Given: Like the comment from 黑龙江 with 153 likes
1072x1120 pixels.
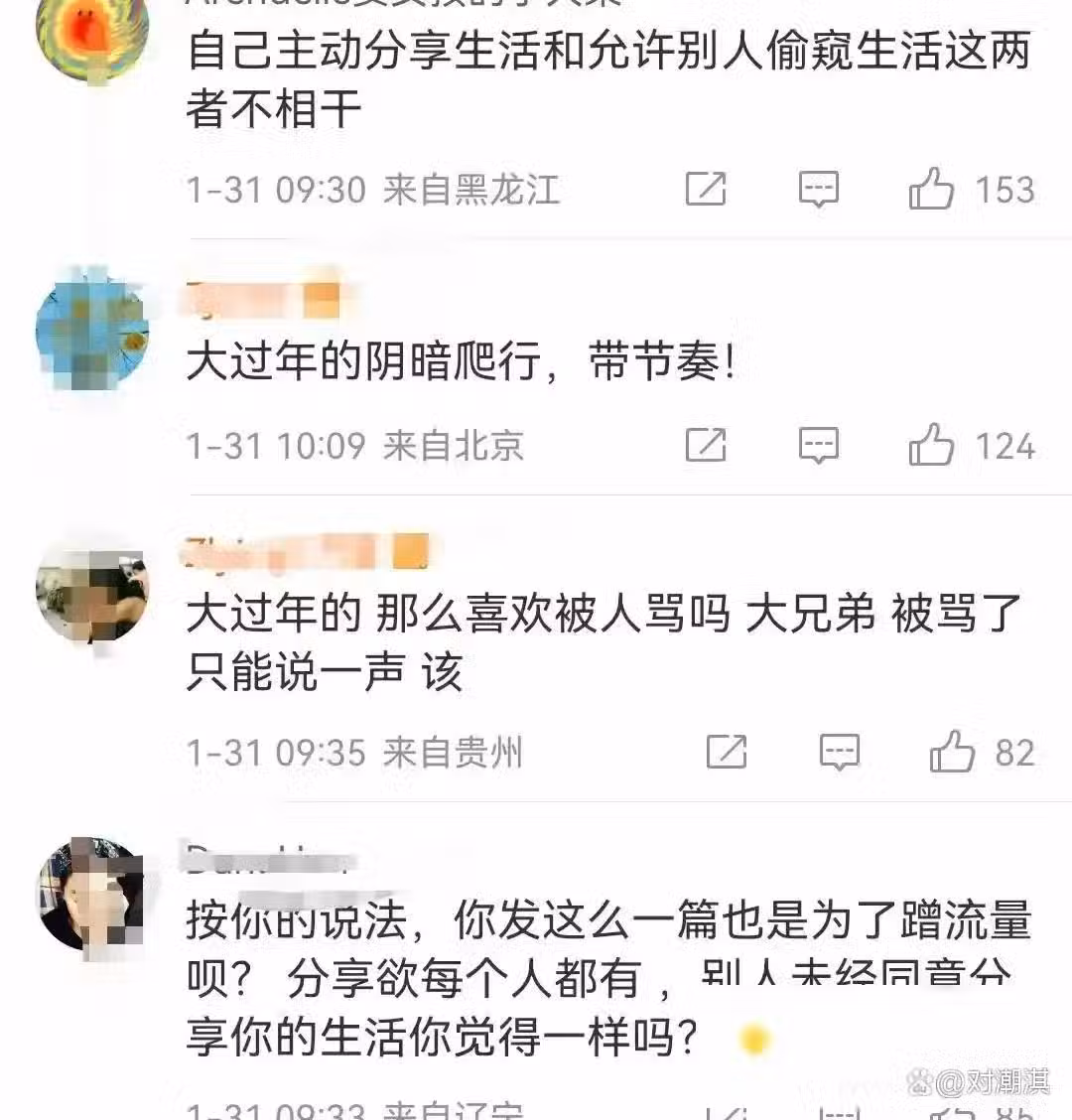Looking at the screenshot, I should click(x=931, y=188).
